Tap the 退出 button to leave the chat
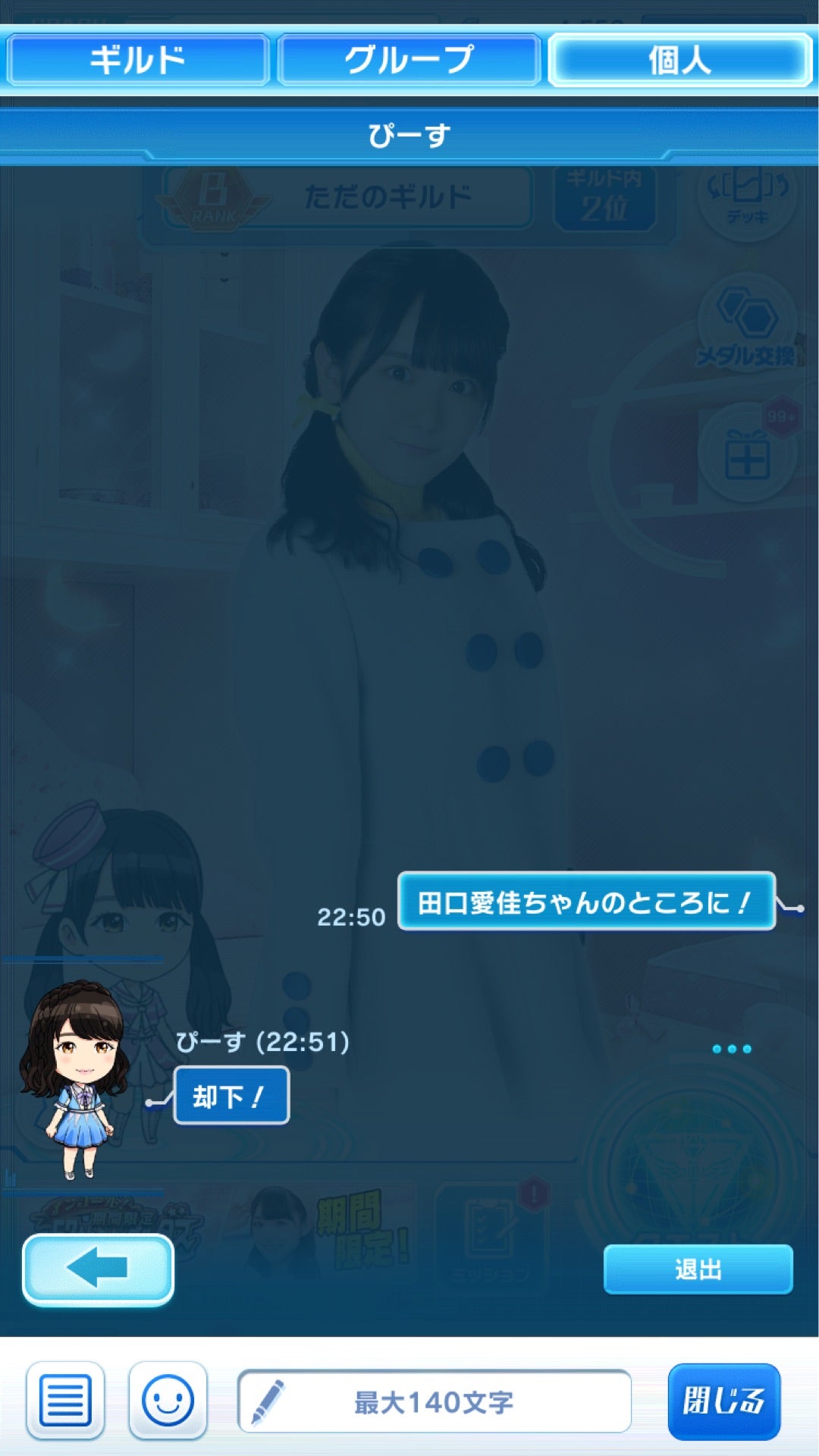 (x=698, y=1269)
